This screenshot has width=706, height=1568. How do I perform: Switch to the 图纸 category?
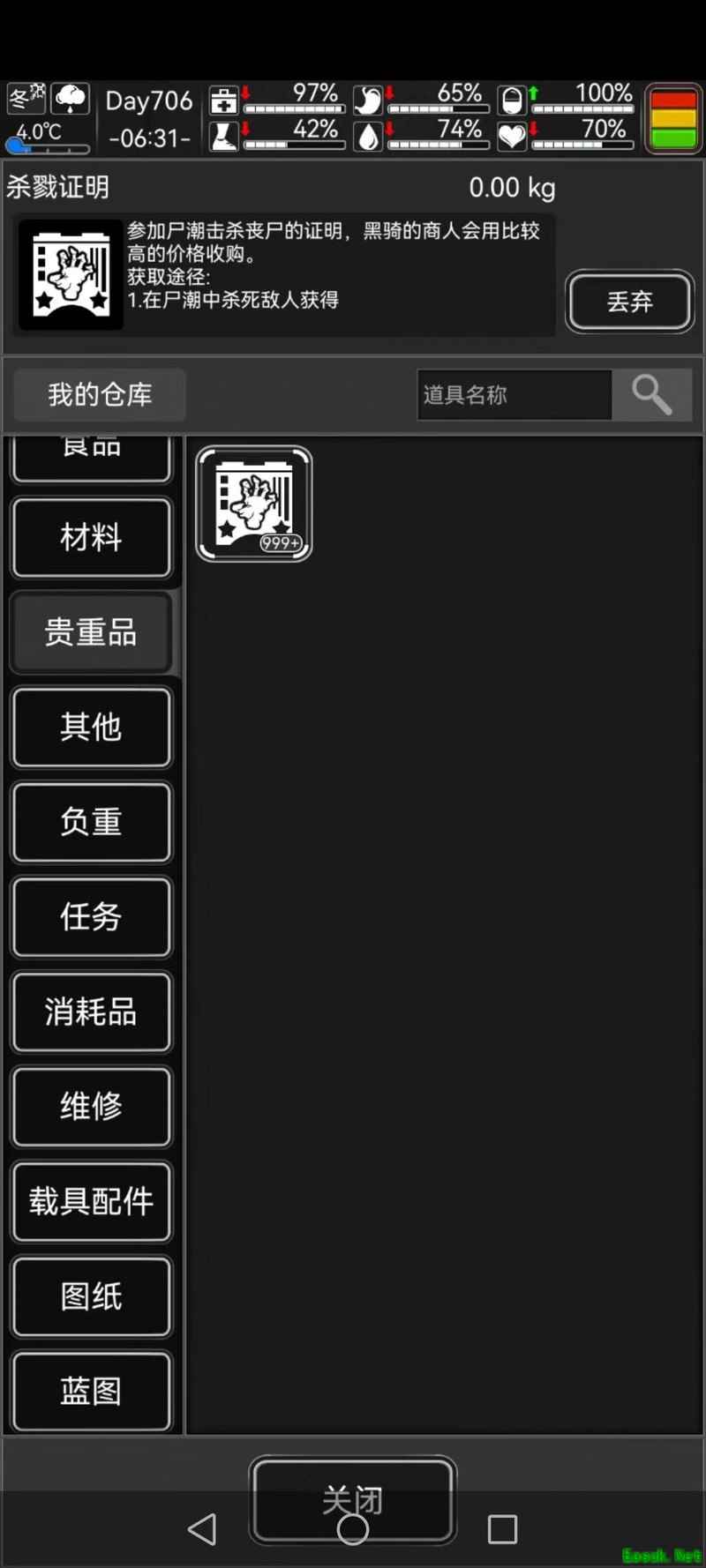(91, 1296)
